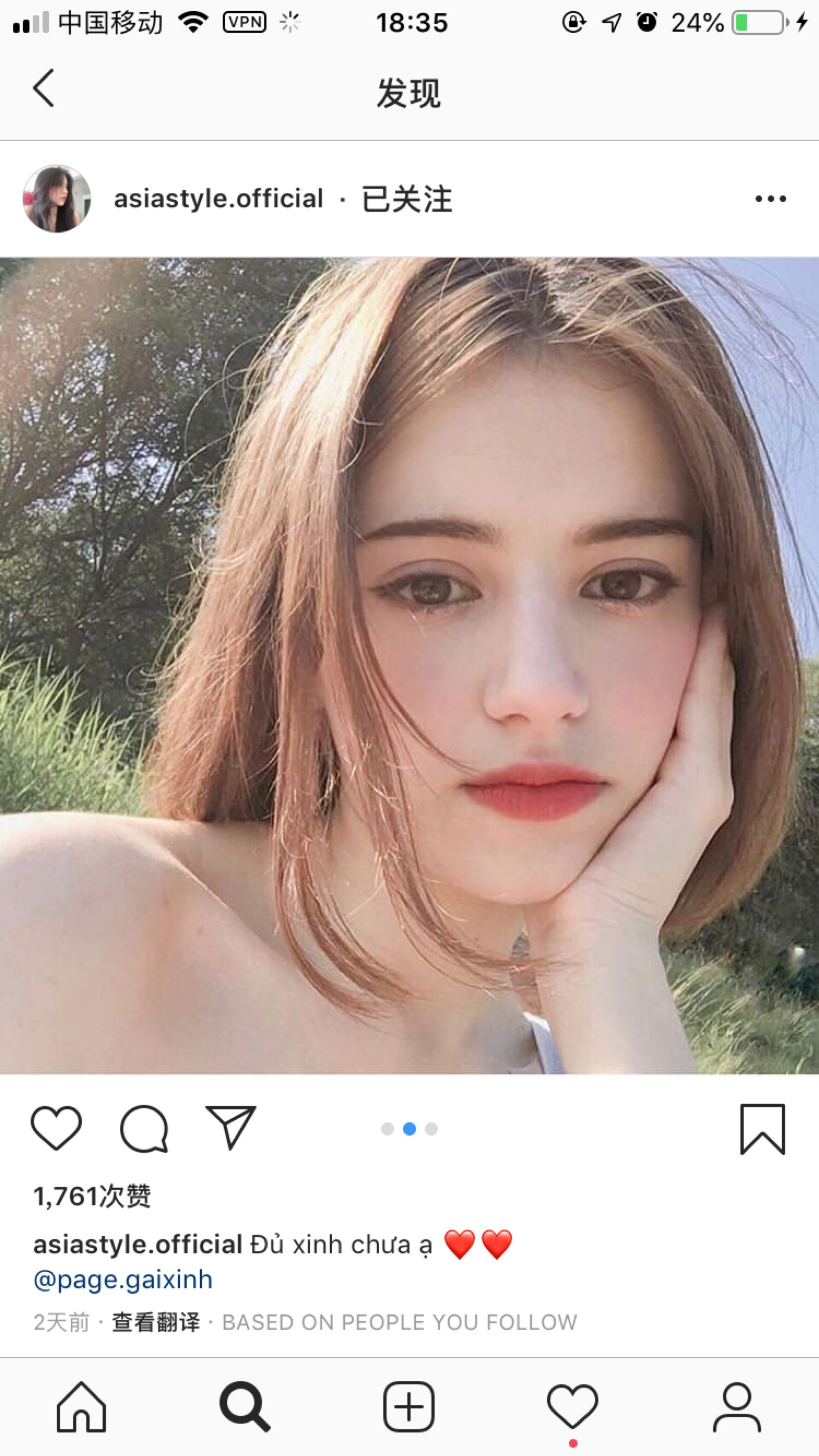The width and height of the screenshot is (819, 1456).
Task: Switch to the Home tab
Action: pos(81,1407)
